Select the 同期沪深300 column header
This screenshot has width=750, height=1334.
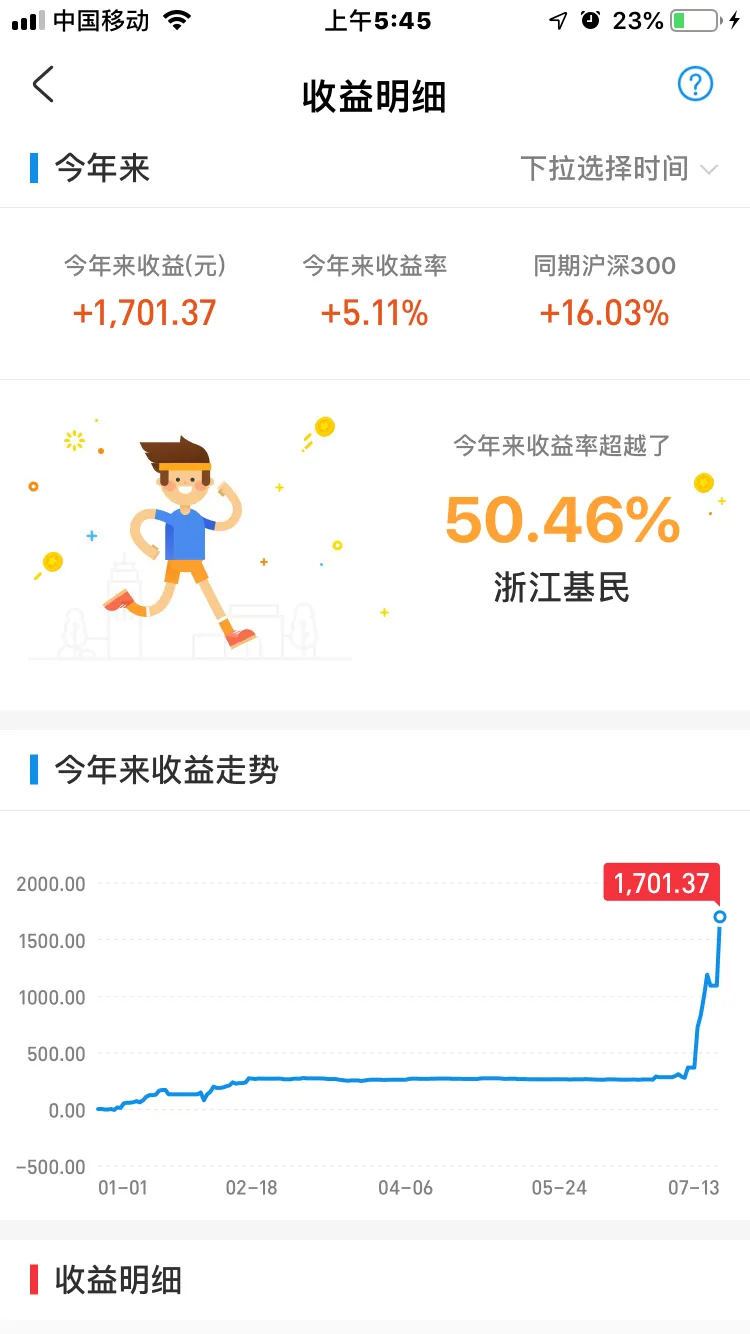(605, 265)
